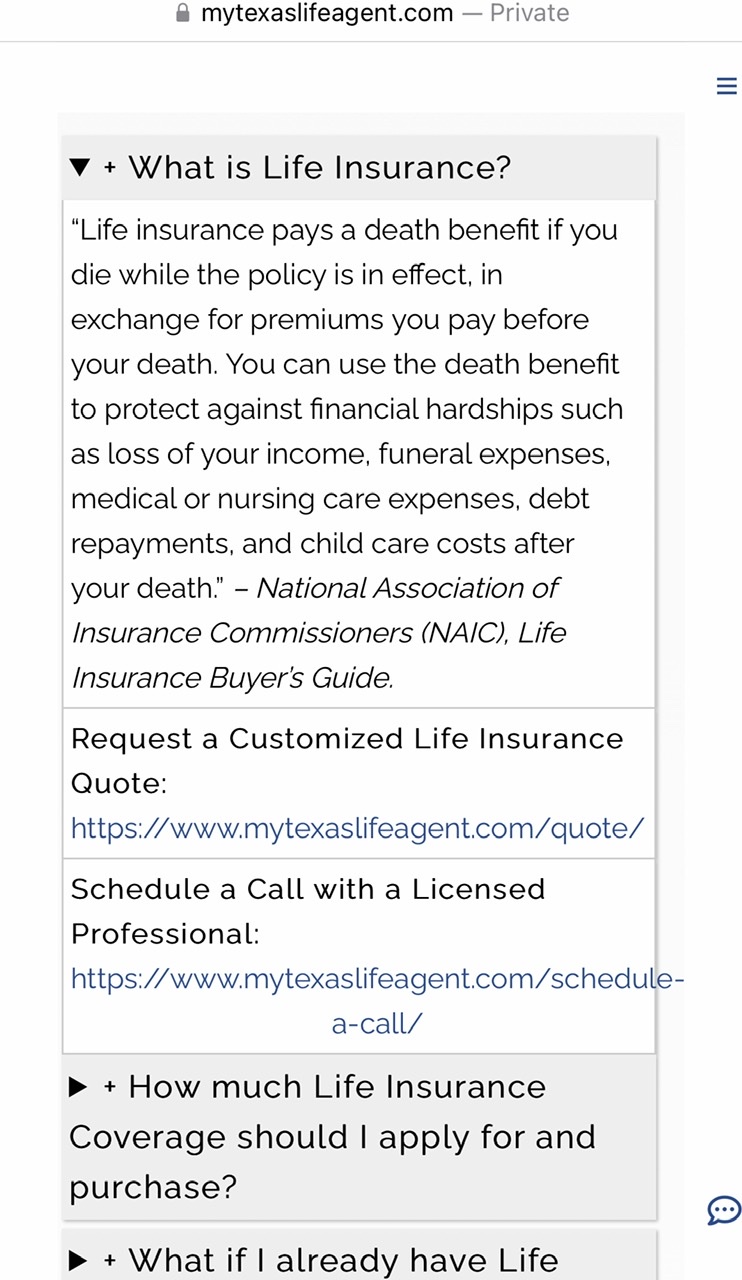
Task: Expand the How much Life Insurance Coverage question
Action: (x=330, y=1136)
